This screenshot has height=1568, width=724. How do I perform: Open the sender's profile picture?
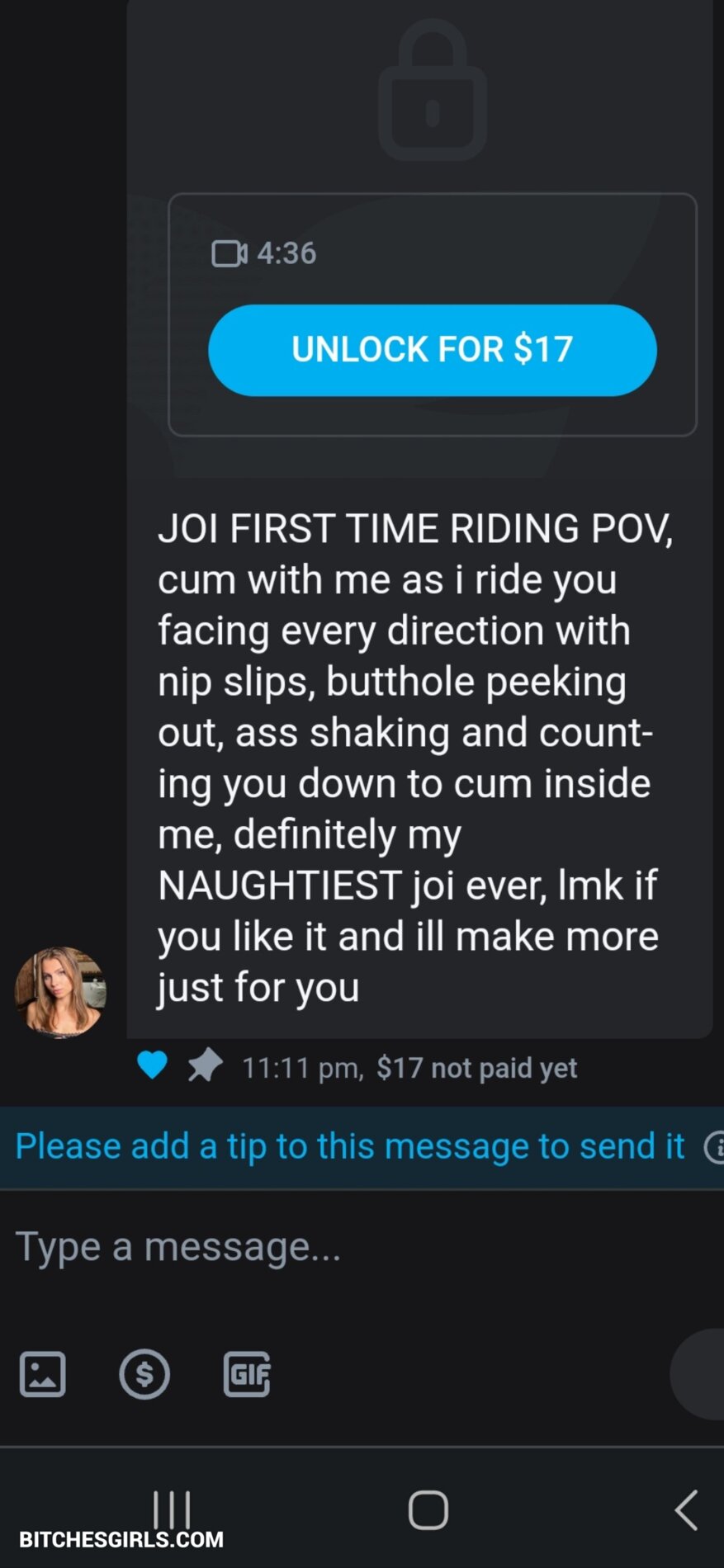pos(60,992)
